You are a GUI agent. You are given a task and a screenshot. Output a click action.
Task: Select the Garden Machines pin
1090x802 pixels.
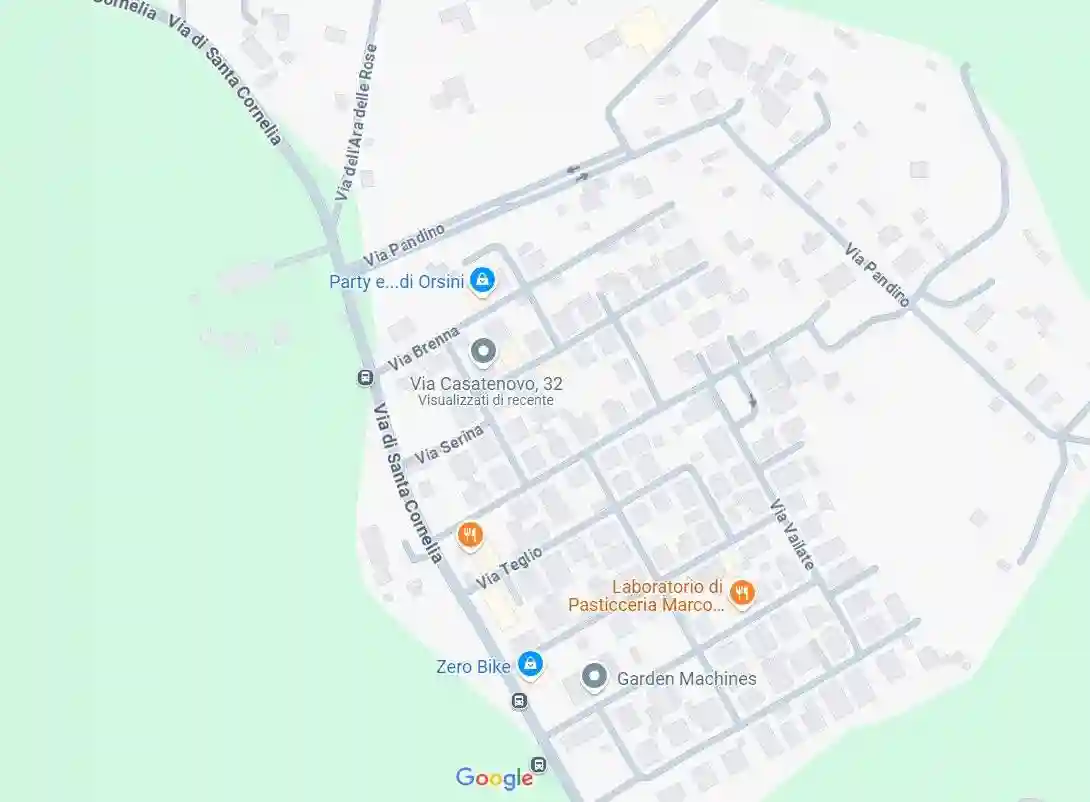click(595, 677)
